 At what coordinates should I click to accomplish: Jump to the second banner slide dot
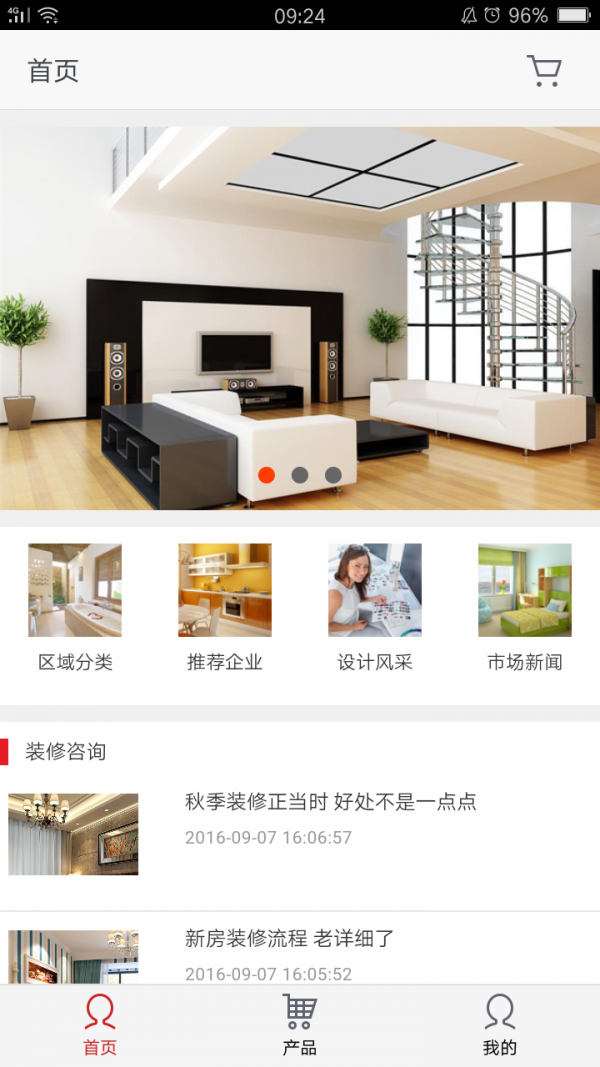tap(299, 475)
